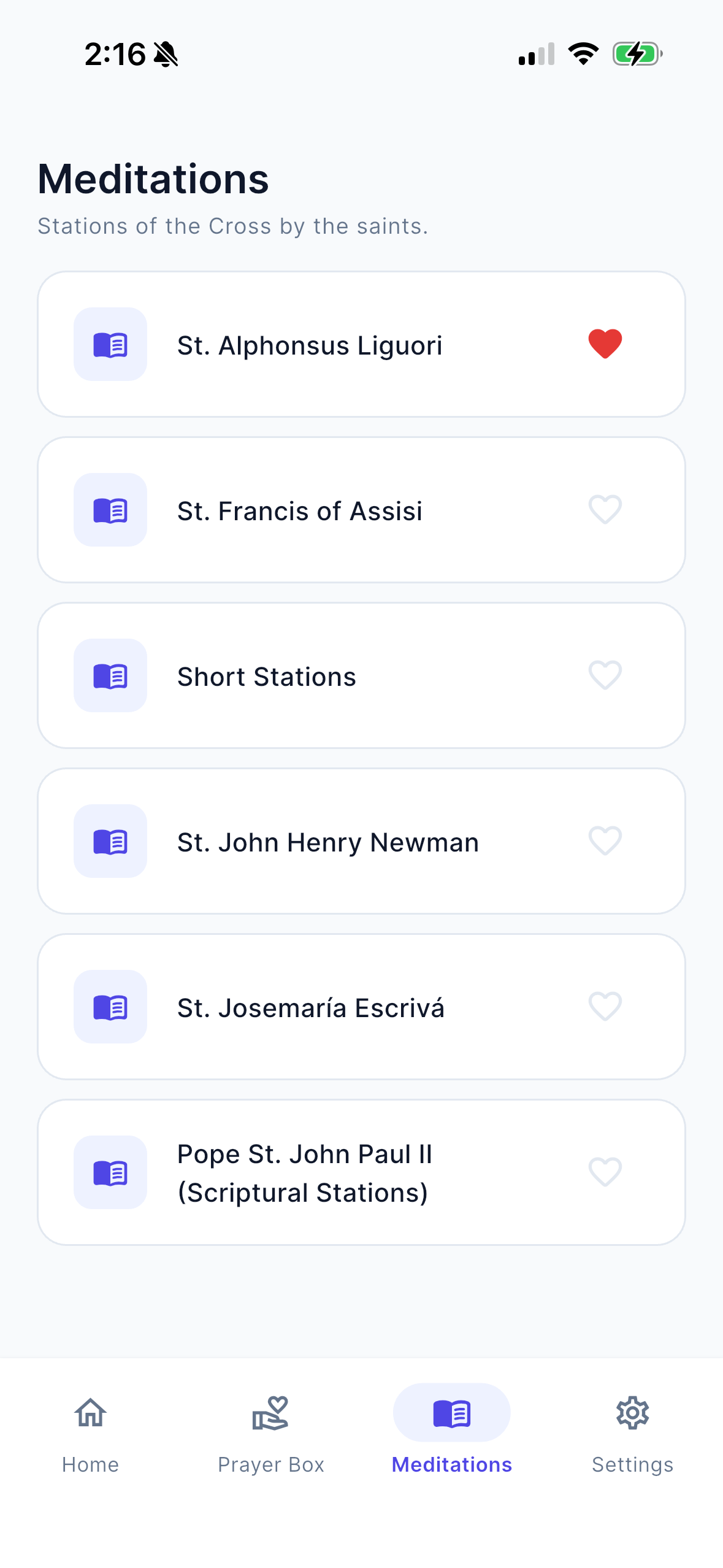Tap the heart on Short Stations
This screenshot has height=1568, width=723.
point(605,675)
